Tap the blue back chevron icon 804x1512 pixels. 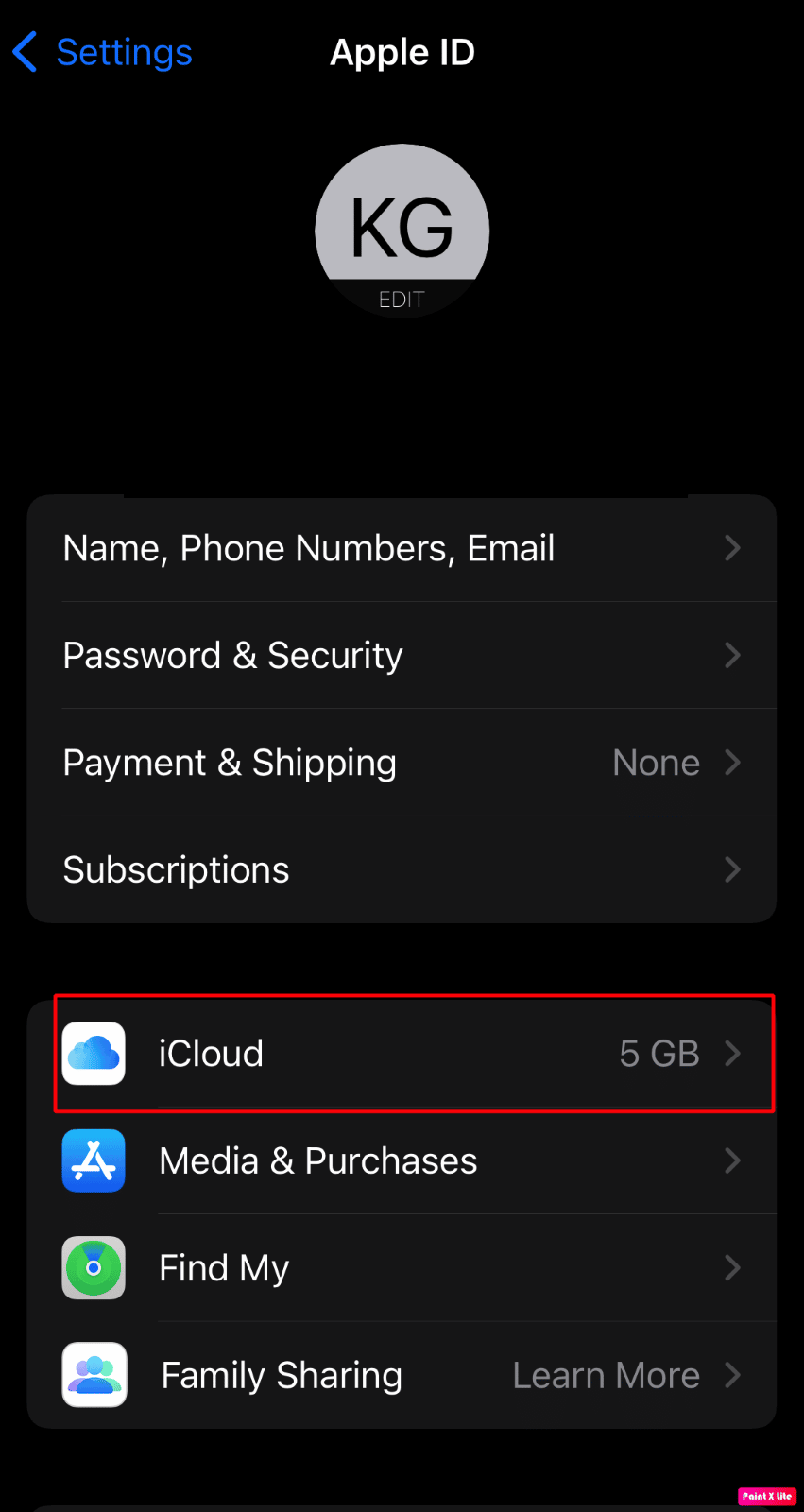coord(25,52)
